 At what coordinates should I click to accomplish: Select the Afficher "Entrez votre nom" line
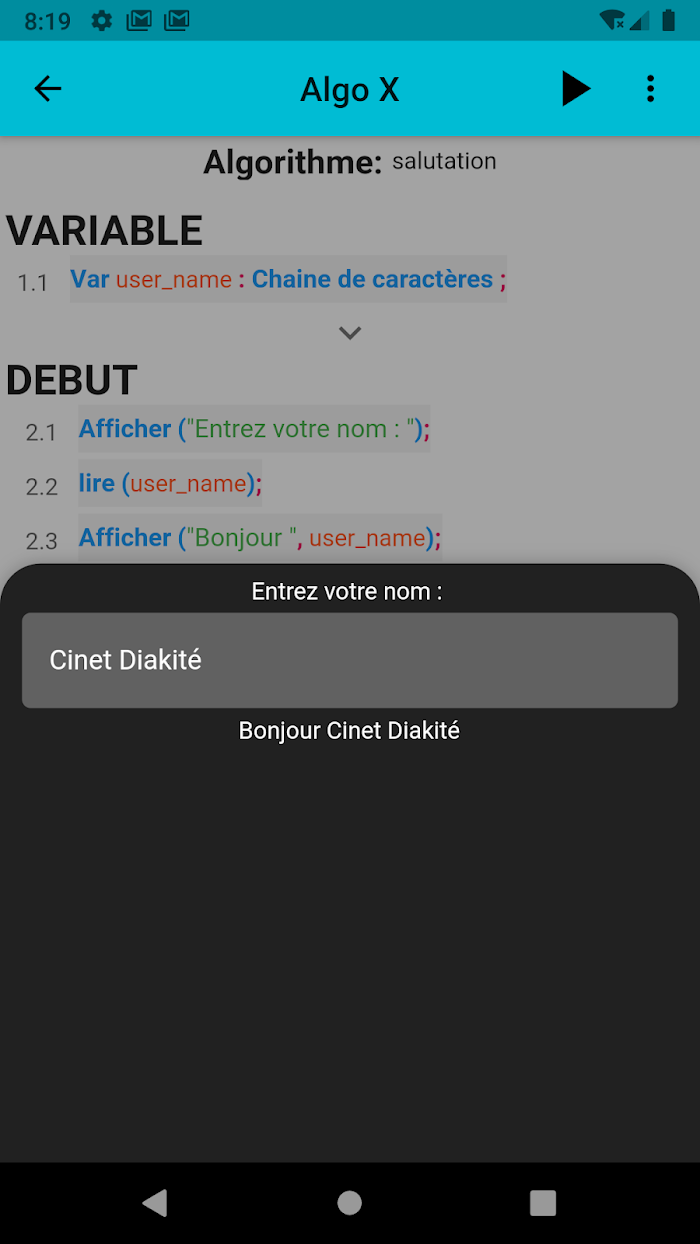pos(254,429)
